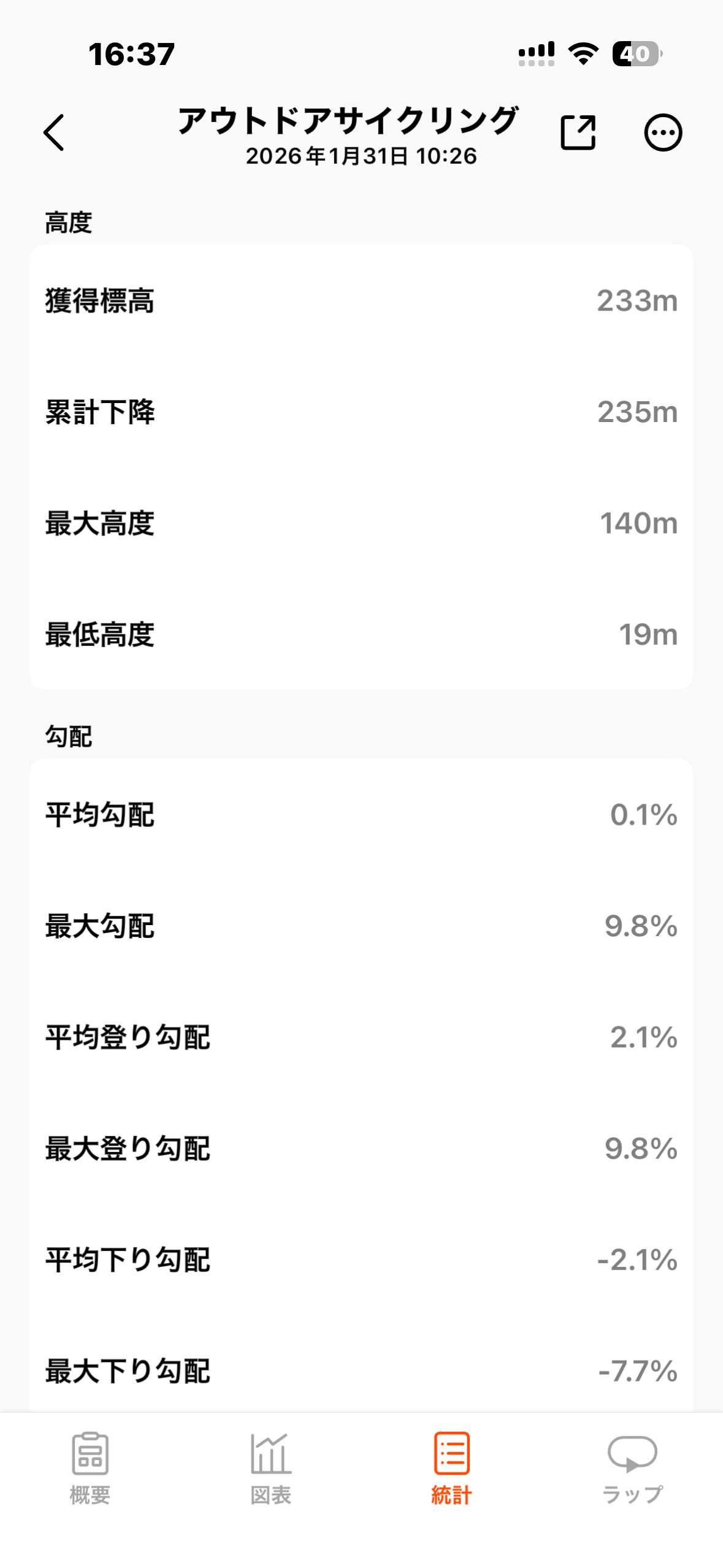Screen dimensions: 723x1568
Task: Open the more options menu
Action: tap(662, 133)
